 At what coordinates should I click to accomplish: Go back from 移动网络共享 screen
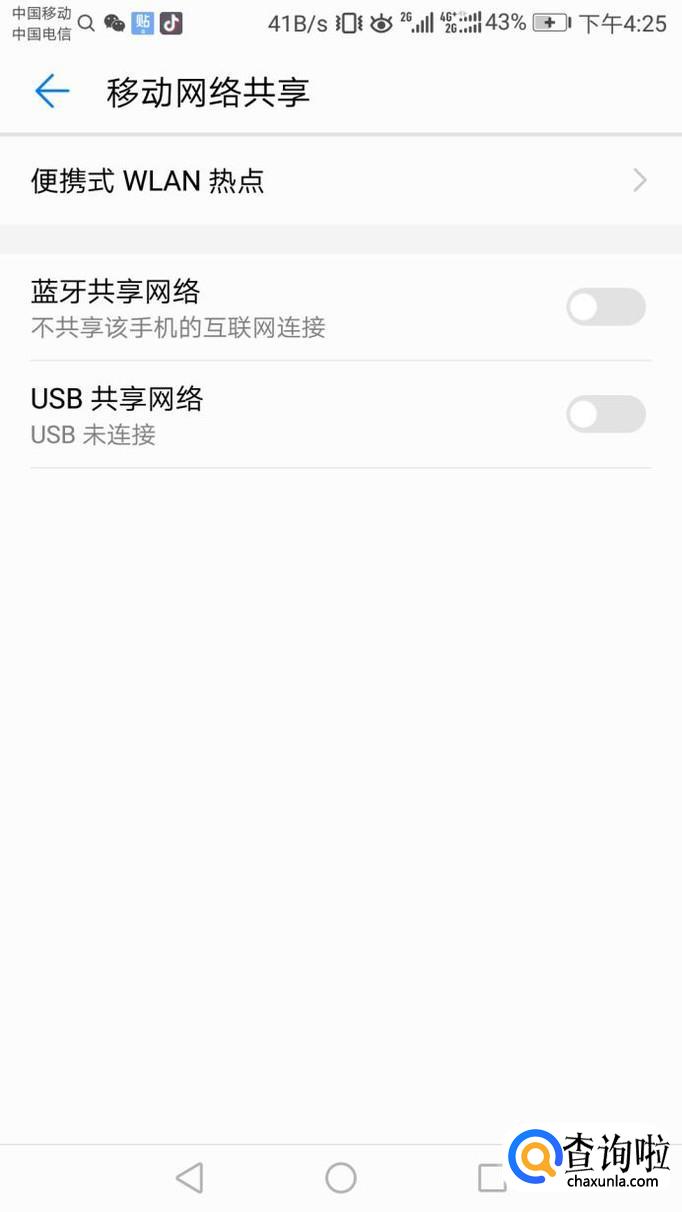[x=52, y=92]
